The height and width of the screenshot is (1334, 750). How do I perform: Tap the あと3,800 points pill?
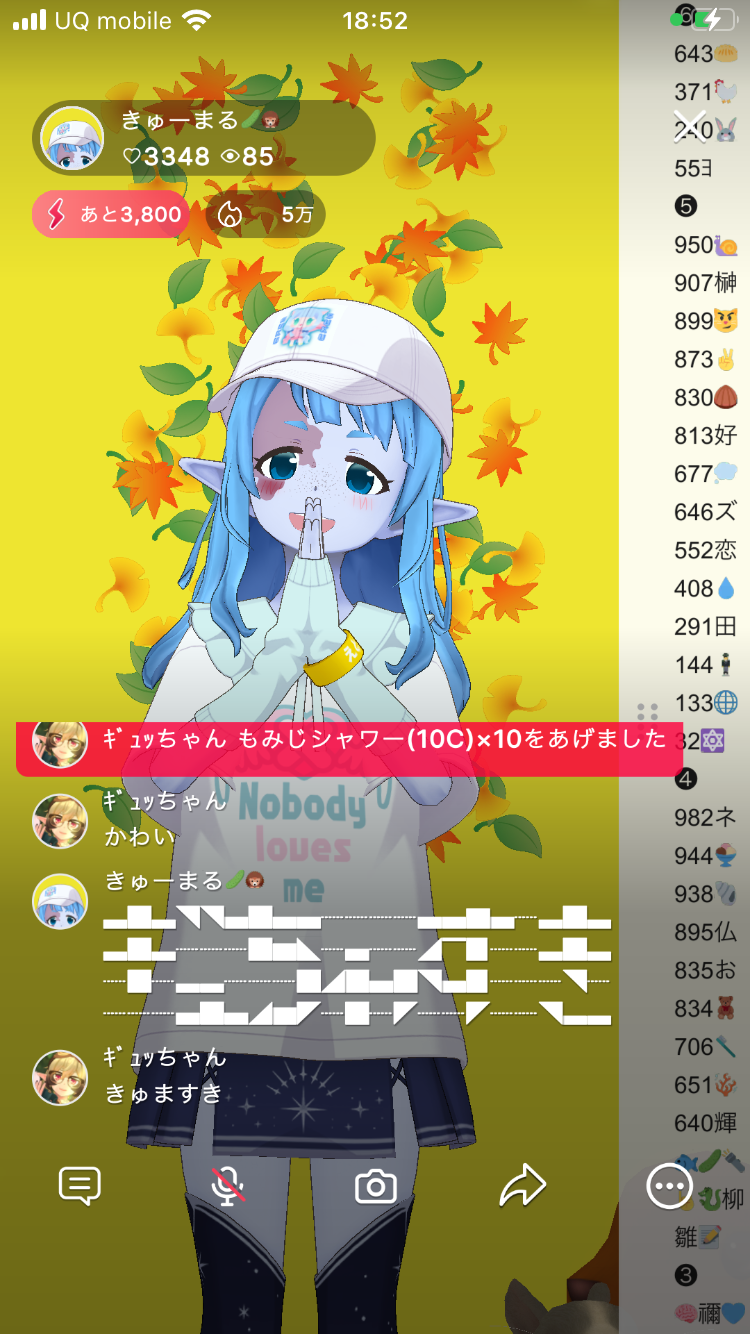point(111,214)
